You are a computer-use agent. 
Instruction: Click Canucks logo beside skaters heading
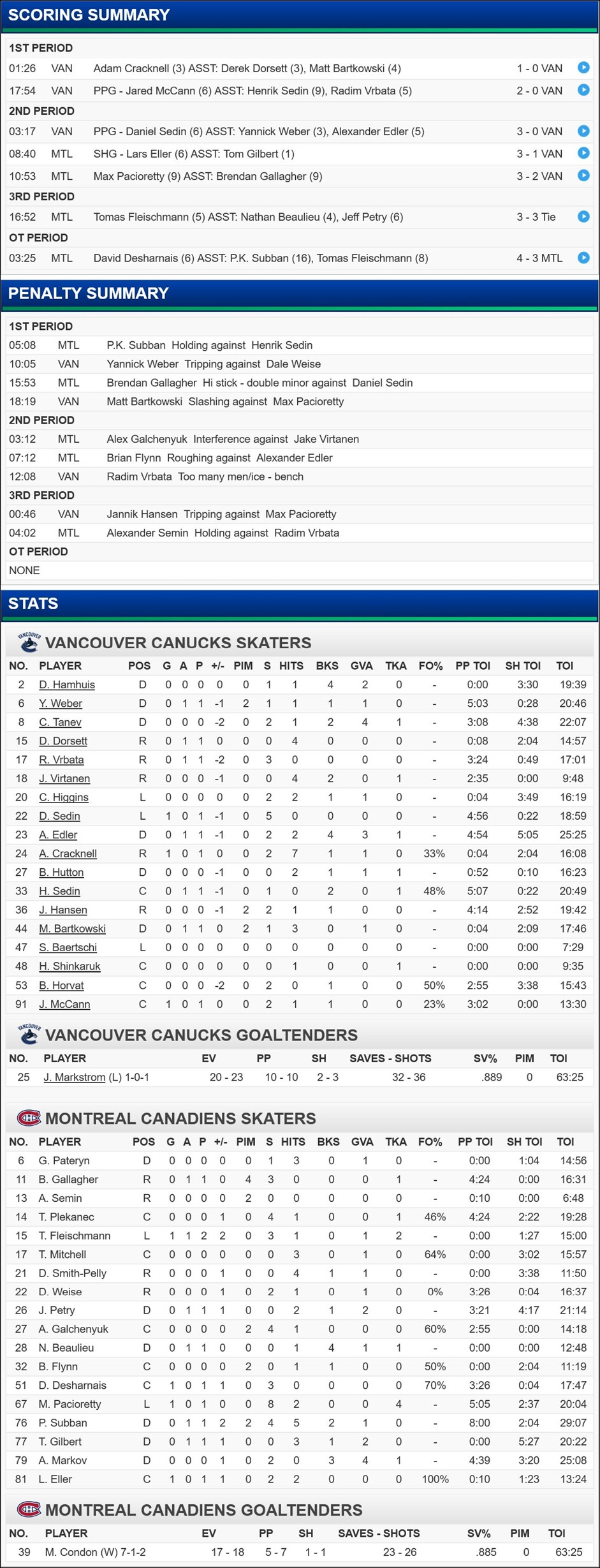[x=29, y=642]
